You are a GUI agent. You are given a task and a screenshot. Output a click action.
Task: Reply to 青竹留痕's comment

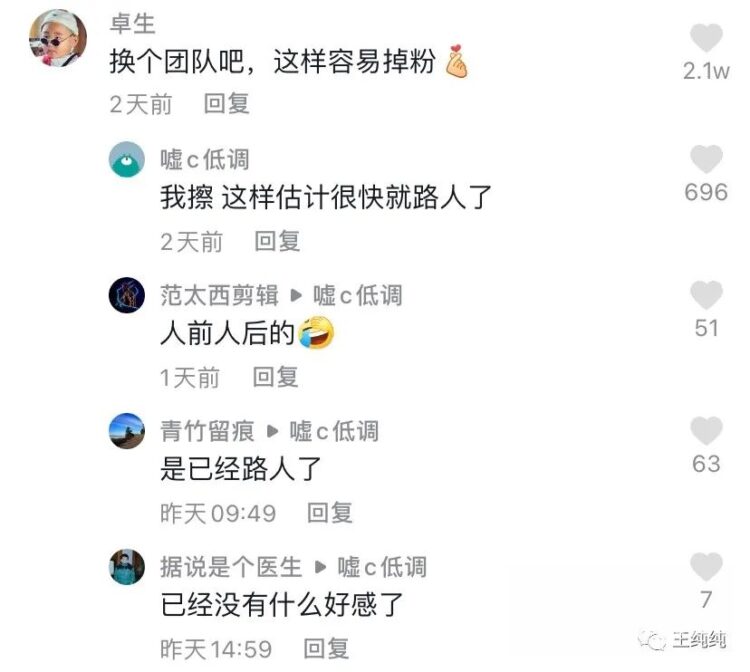click(x=329, y=513)
